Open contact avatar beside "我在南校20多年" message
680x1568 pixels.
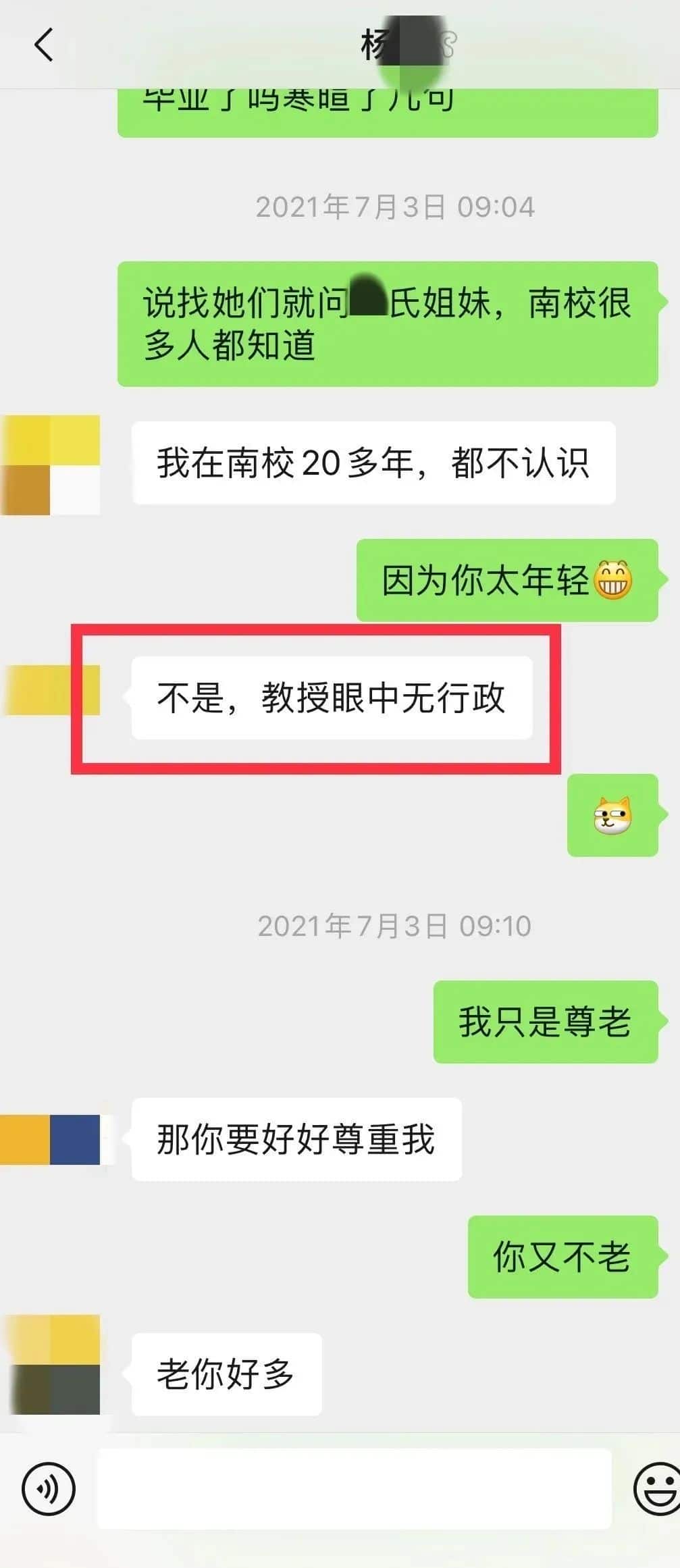[x=51, y=465]
